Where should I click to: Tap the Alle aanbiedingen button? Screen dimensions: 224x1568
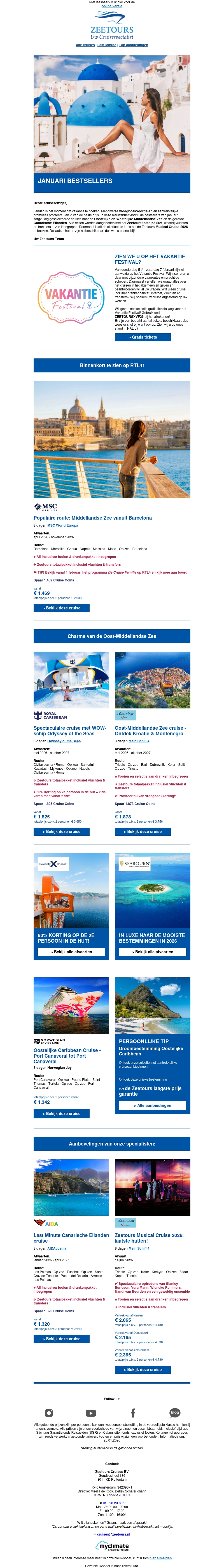coord(152,1105)
